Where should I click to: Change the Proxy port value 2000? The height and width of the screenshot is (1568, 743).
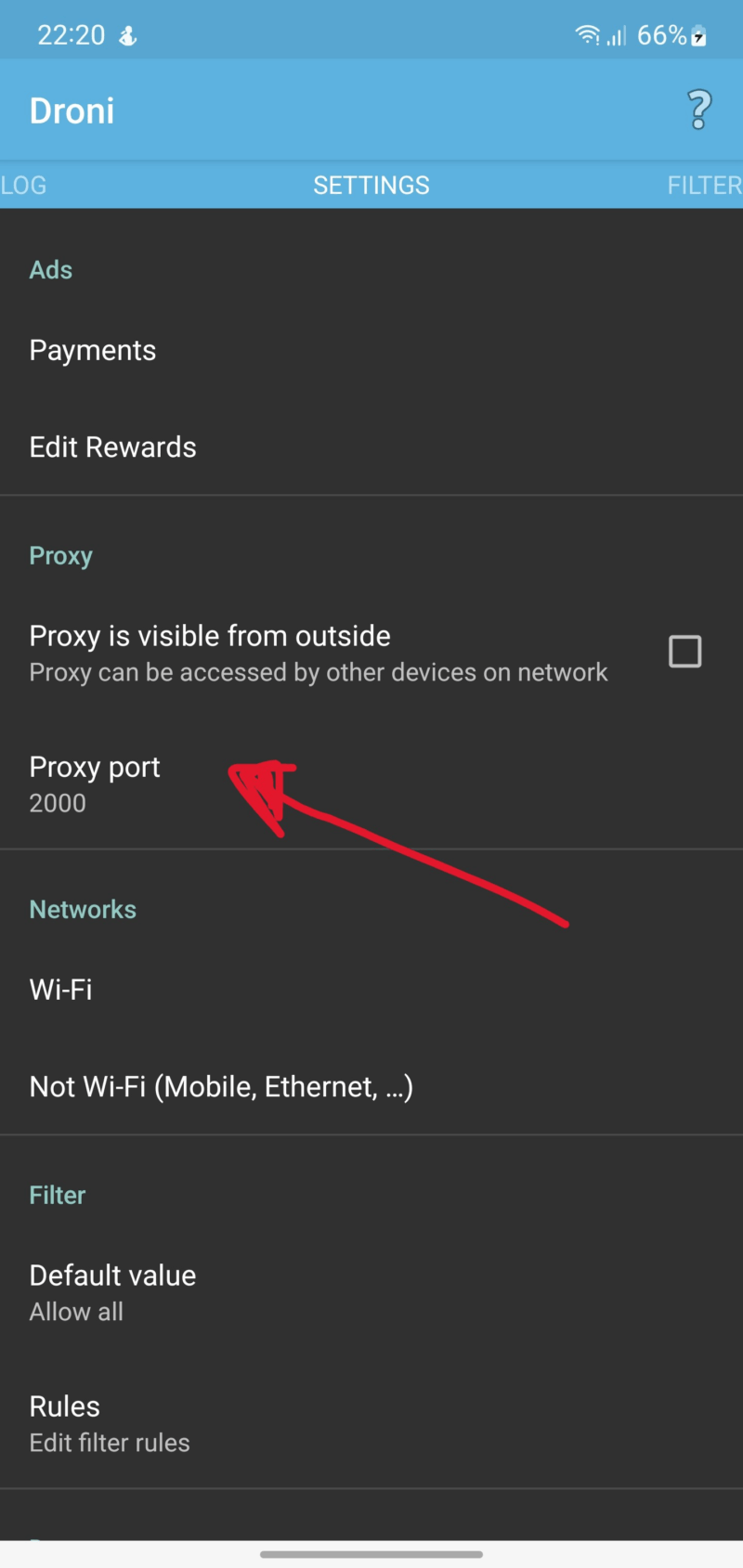94,783
